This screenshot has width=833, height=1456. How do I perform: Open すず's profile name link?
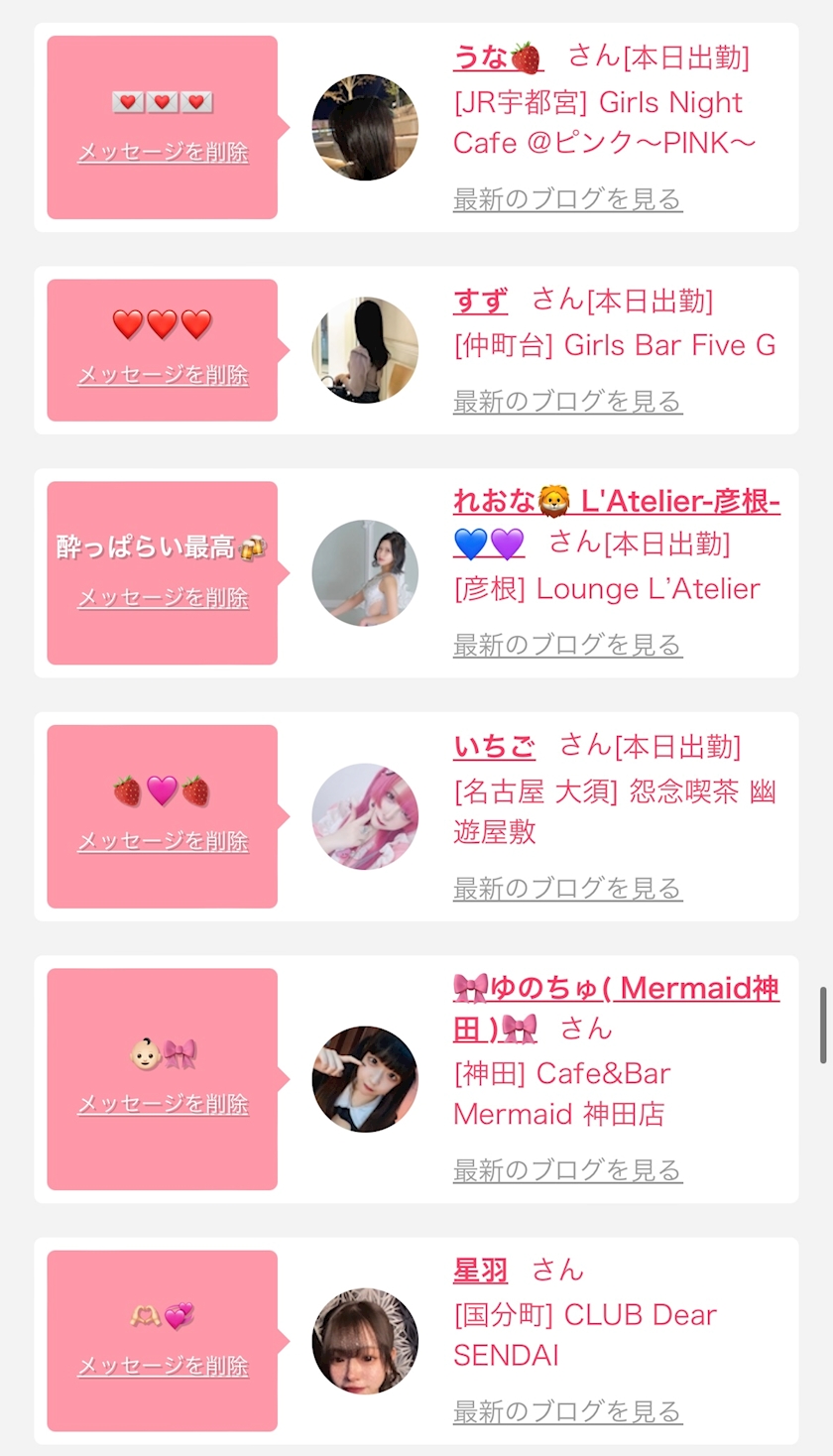click(x=480, y=301)
